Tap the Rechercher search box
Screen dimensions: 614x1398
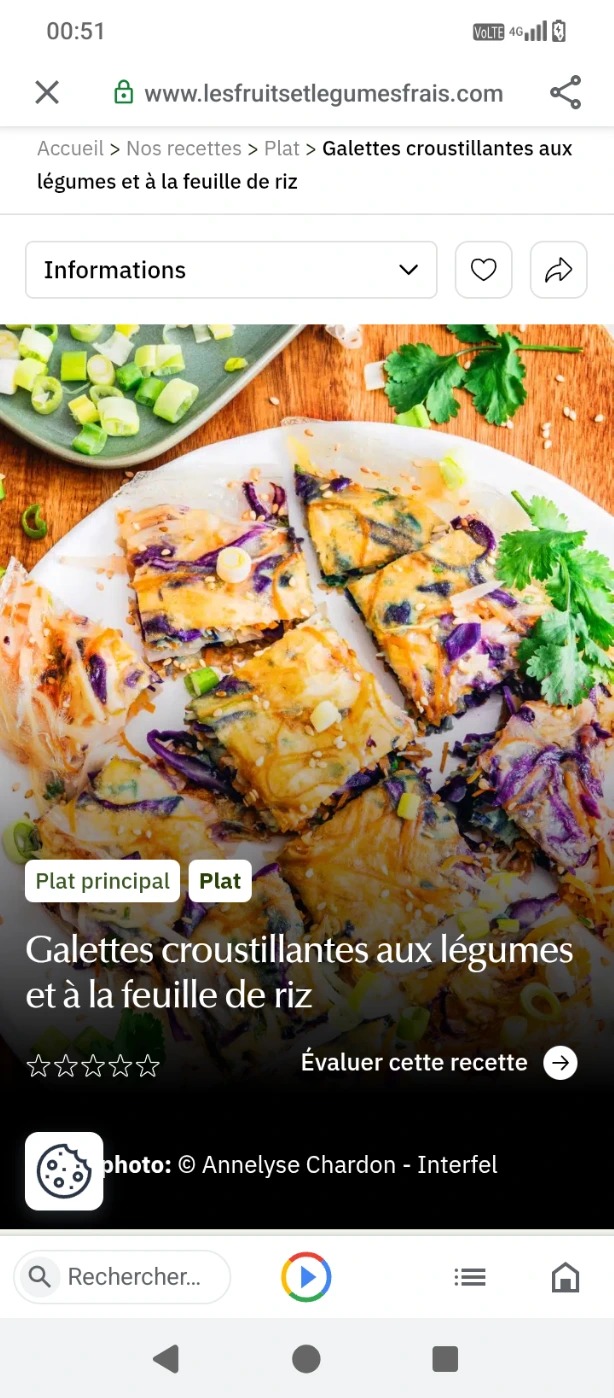point(122,1277)
